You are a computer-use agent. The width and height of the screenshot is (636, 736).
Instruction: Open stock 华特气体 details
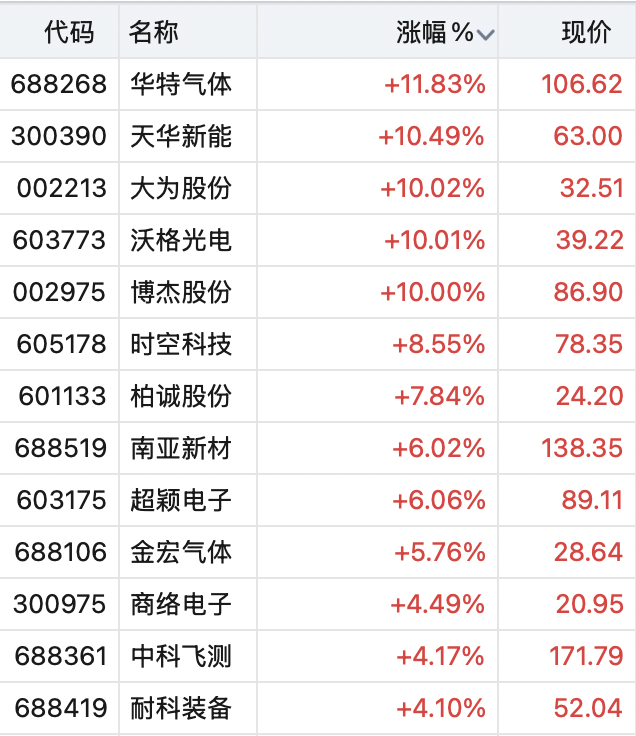(x=181, y=84)
